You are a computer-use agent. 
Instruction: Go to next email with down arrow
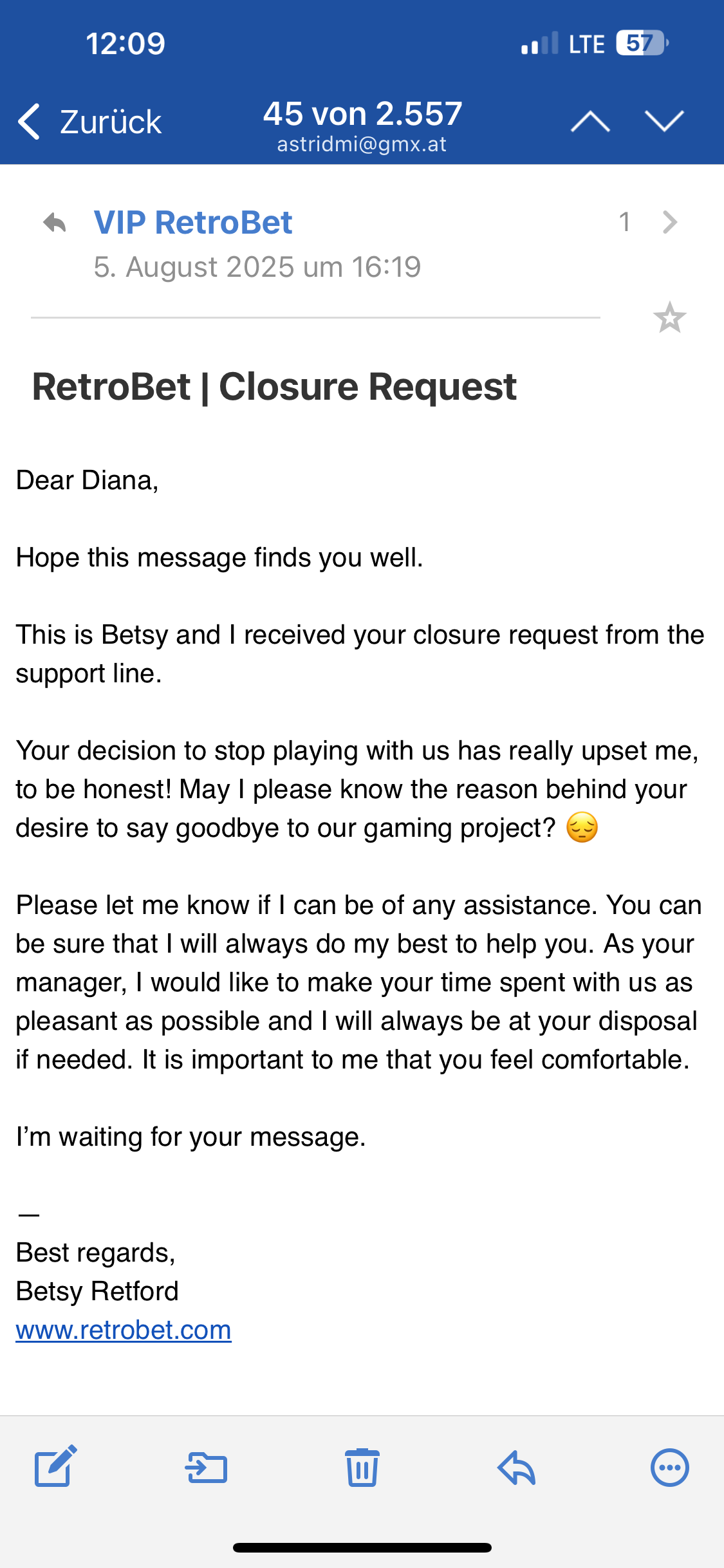click(x=664, y=121)
